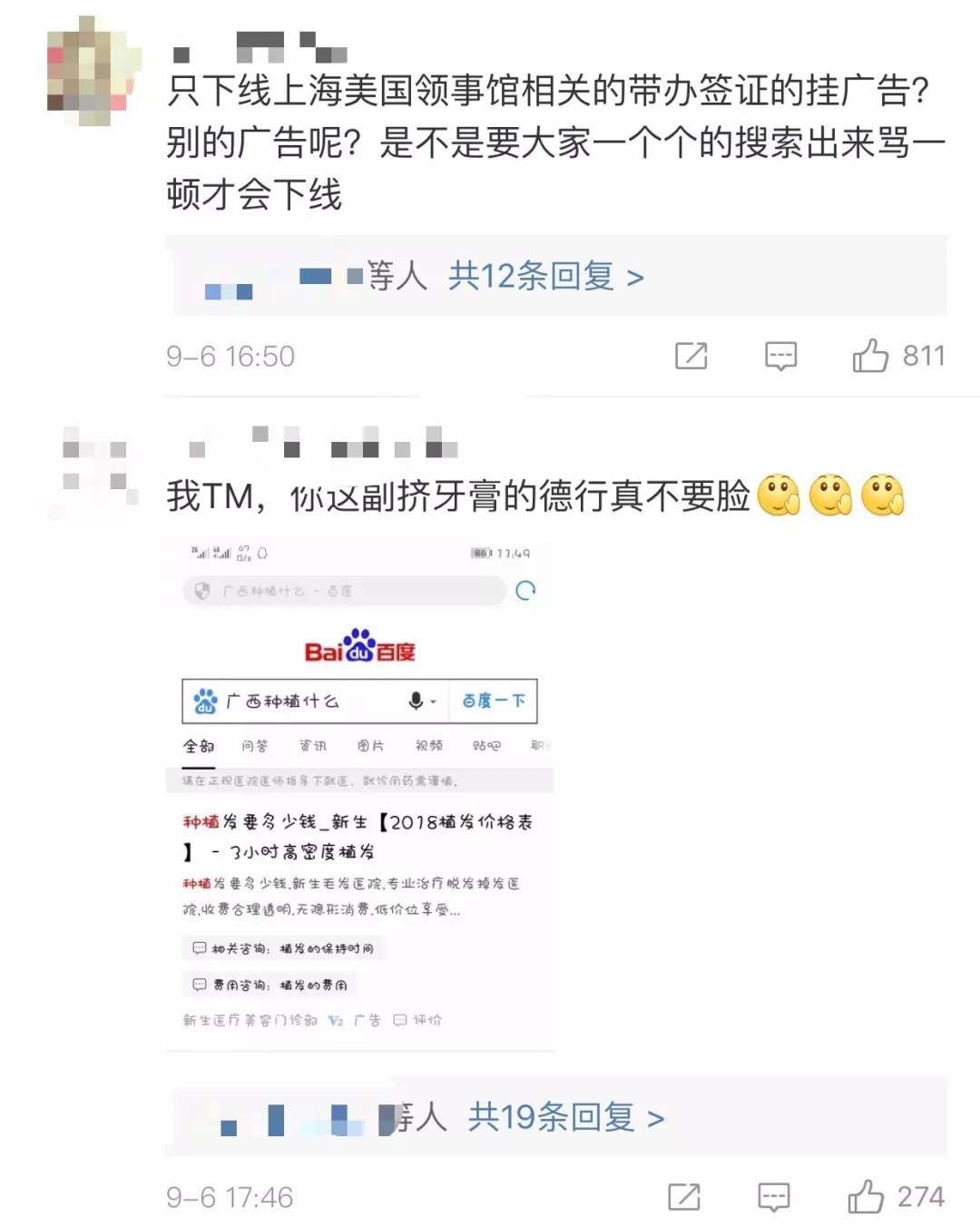The image size is (980, 1227).
Task: Repost the comment posted at 9-6 16:50
Action: point(691,356)
